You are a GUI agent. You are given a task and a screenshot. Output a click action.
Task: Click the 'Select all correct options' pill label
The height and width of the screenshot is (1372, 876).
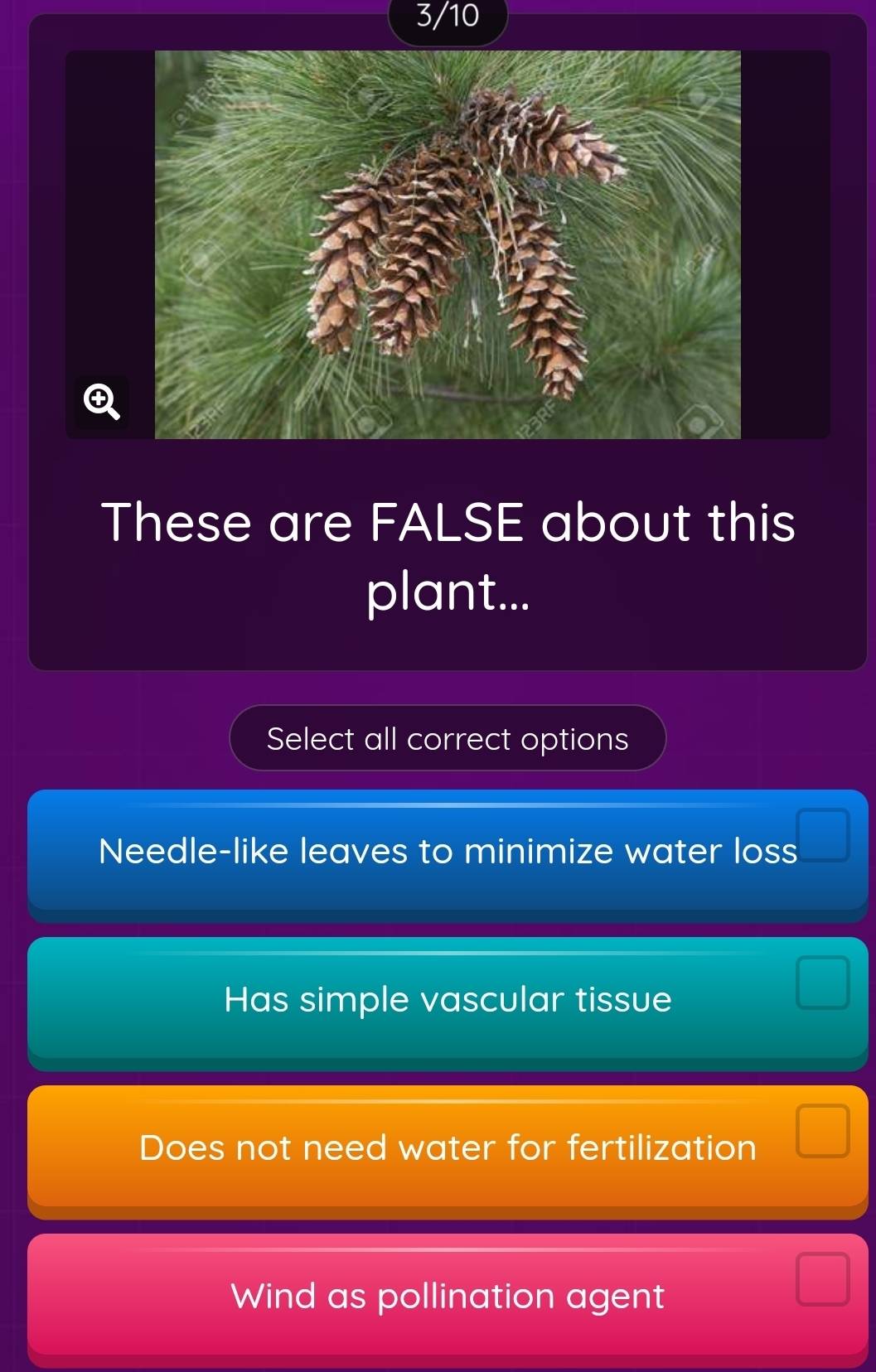448,738
